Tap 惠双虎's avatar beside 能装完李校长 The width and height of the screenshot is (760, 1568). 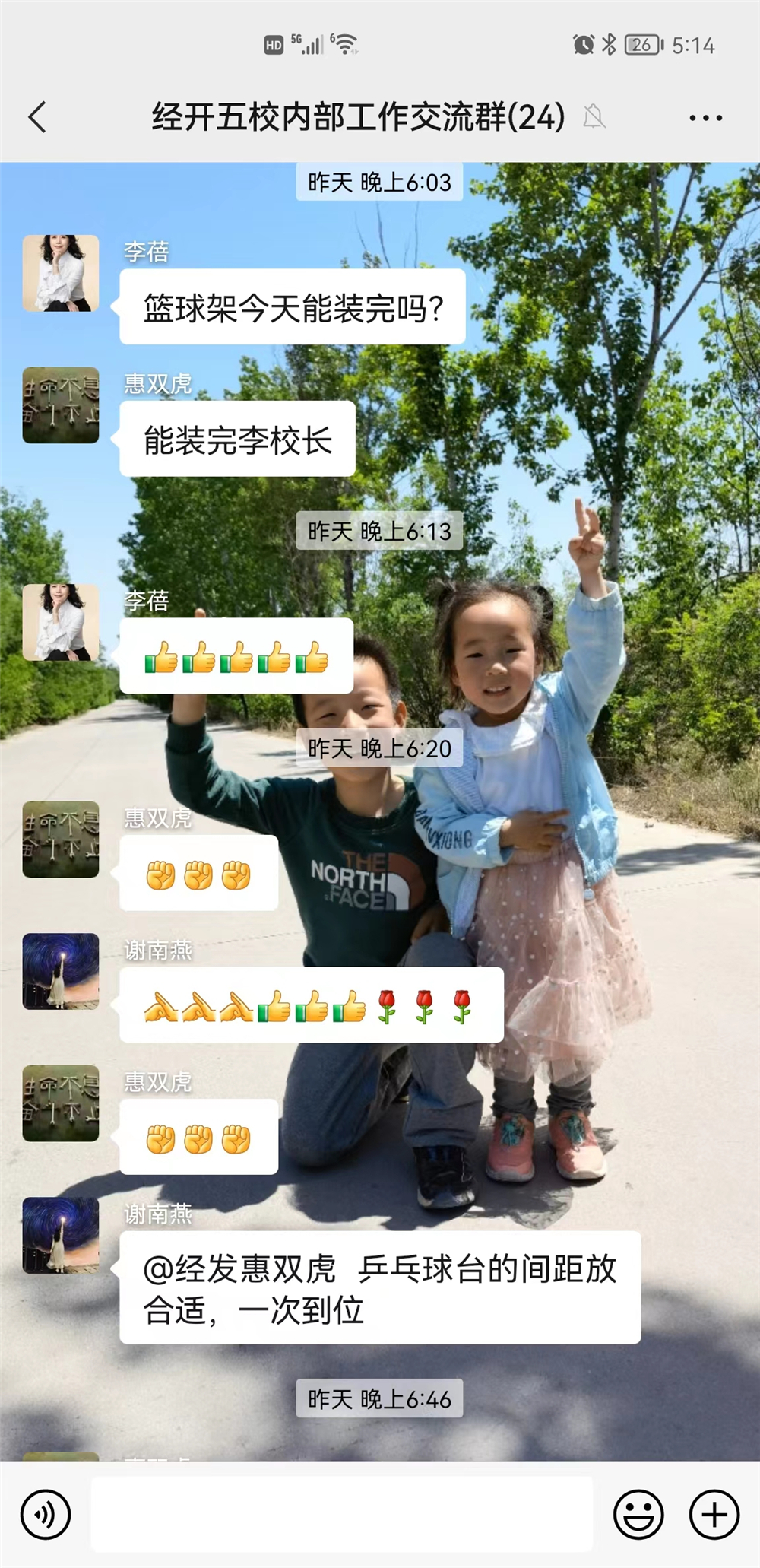[61, 405]
